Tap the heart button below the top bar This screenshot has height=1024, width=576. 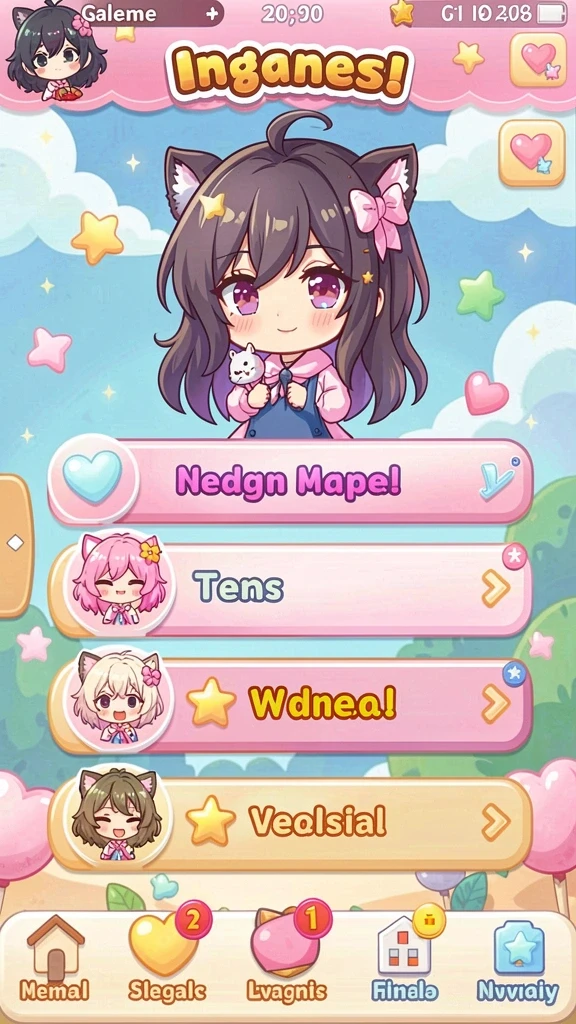coord(532,153)
